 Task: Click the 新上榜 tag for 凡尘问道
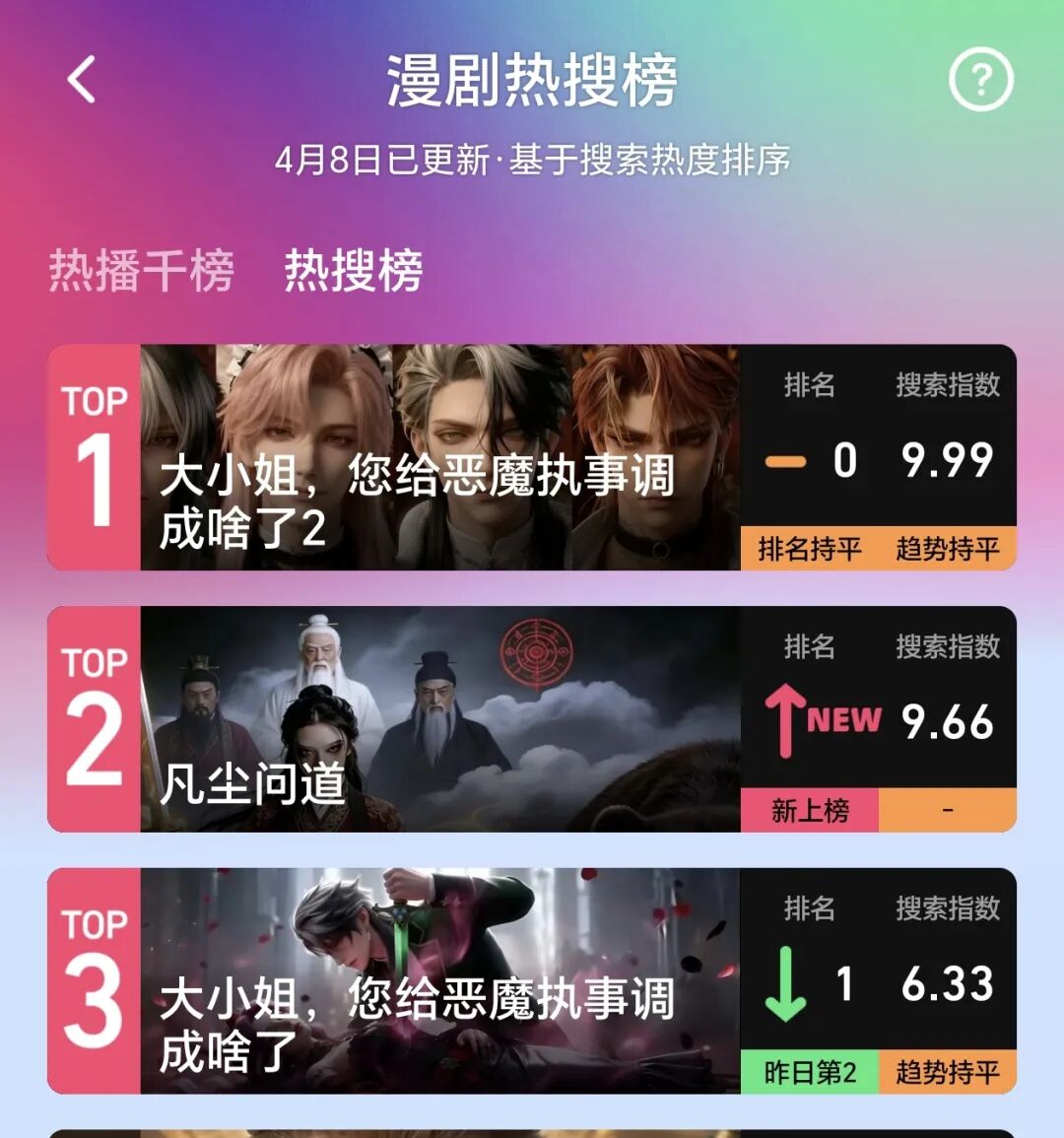807,808
